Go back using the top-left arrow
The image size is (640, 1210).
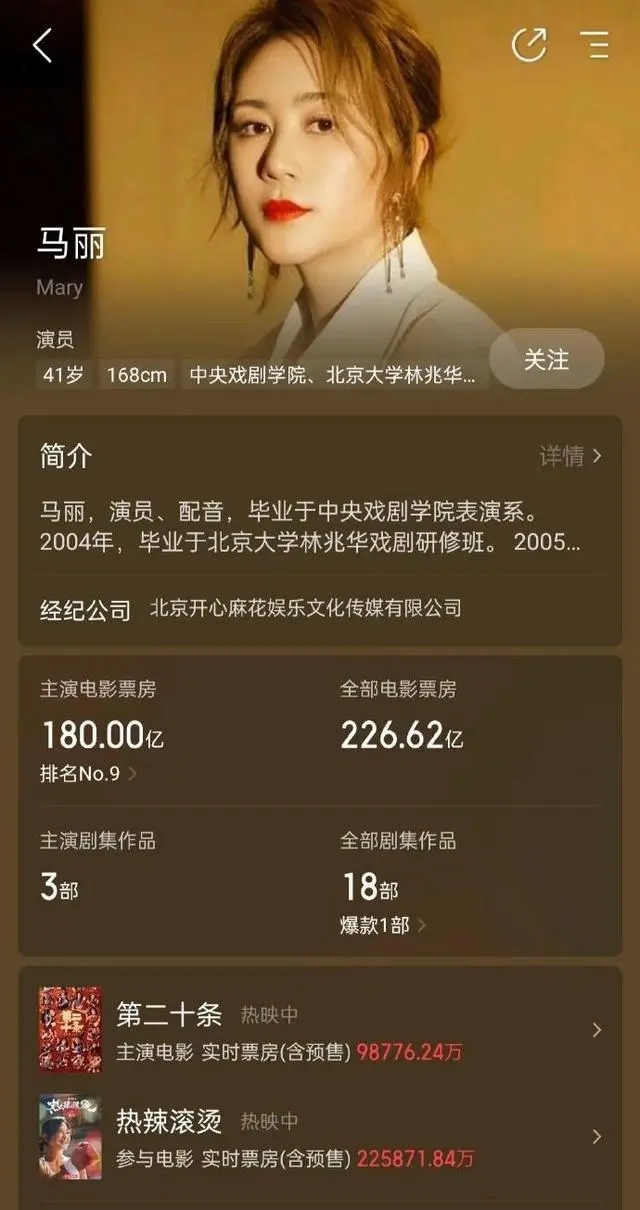(42, 46)
